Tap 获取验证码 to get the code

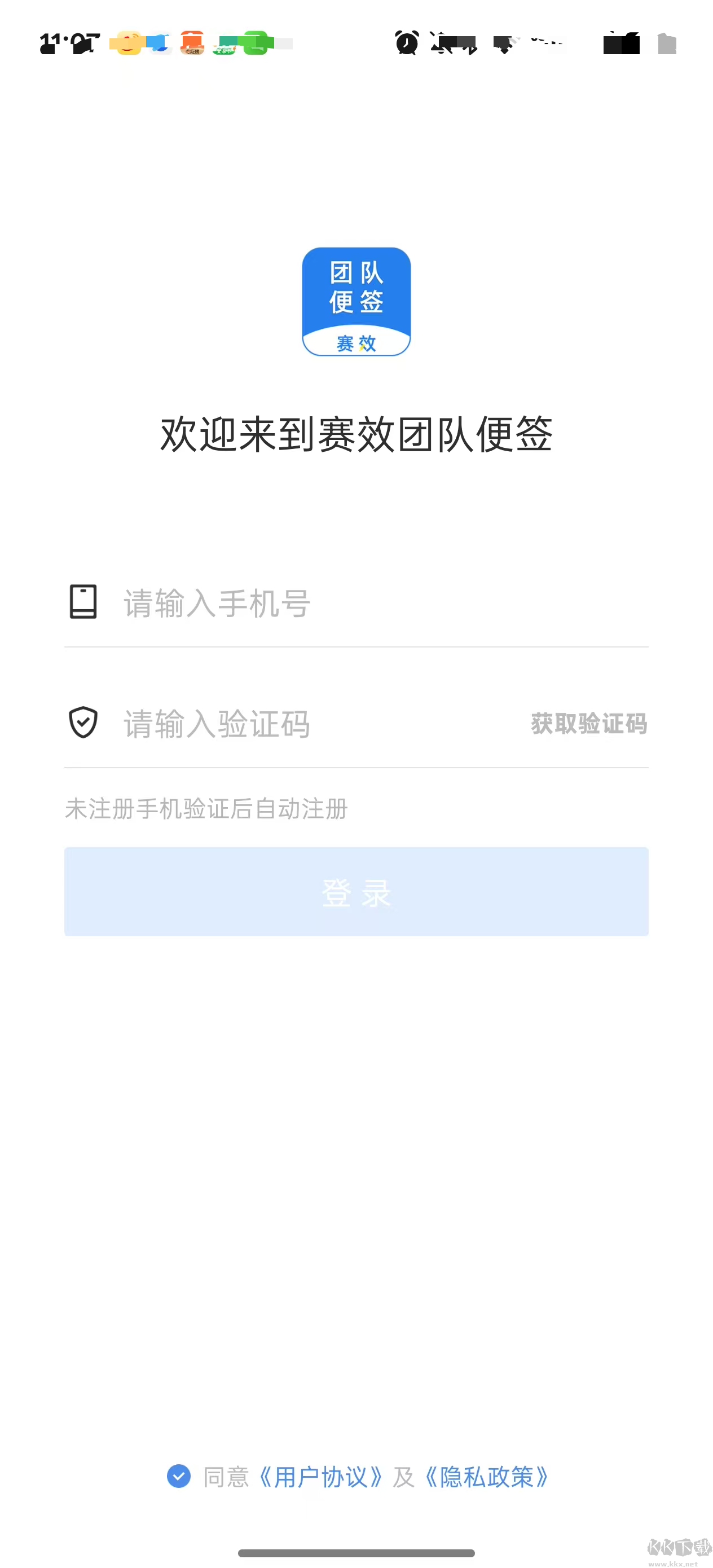(588, 724)
